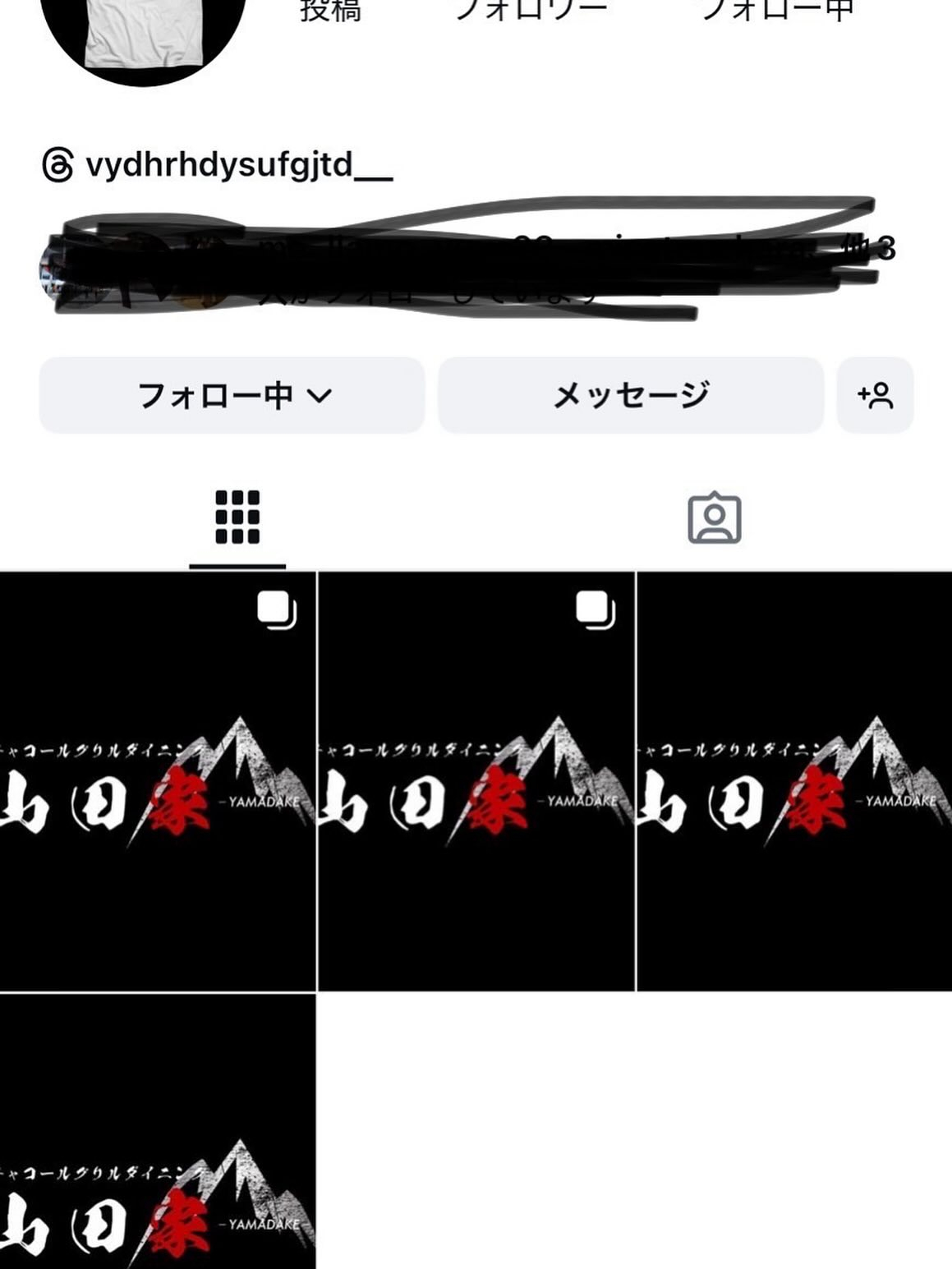
Task: View the profile picture
Action: tap(144, 33)
